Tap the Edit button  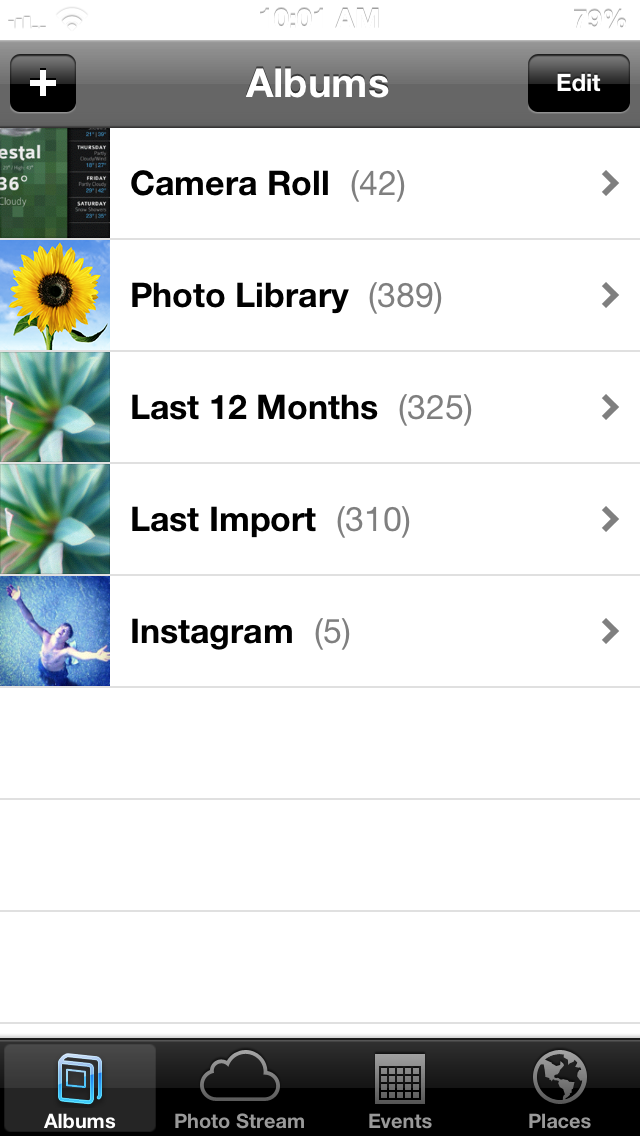point(578,83)
